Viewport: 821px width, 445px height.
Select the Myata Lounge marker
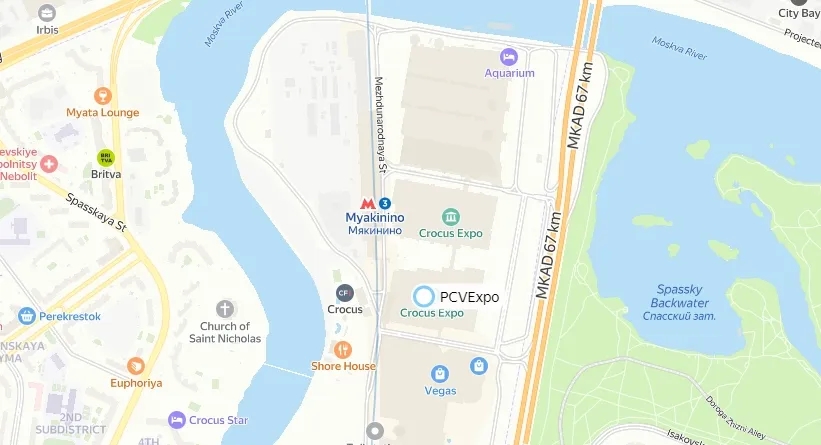pyautogui.click(x=101, y=96)
